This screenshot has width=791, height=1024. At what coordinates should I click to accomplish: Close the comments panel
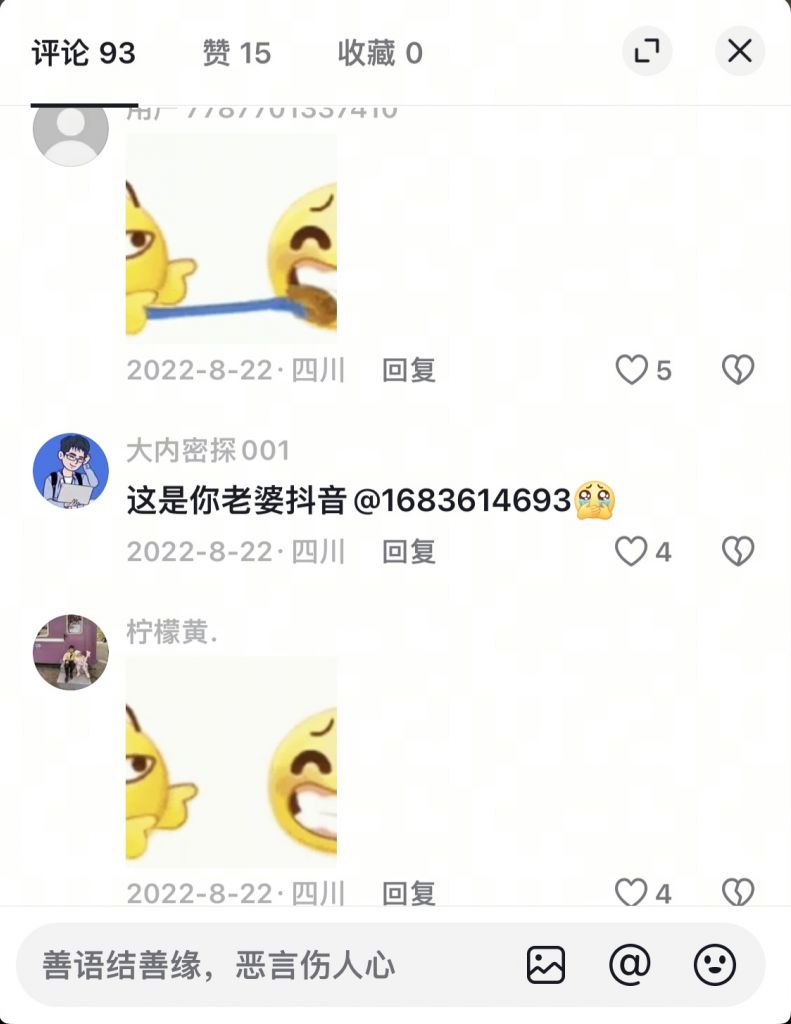click(739, 51)
